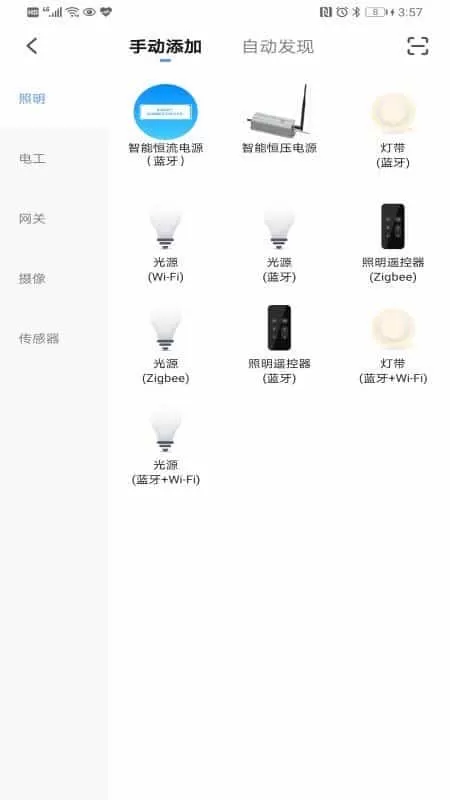This screenshot has height=800, width=450.
Task: Open the QR scan icon
Action: coord(417,46)
